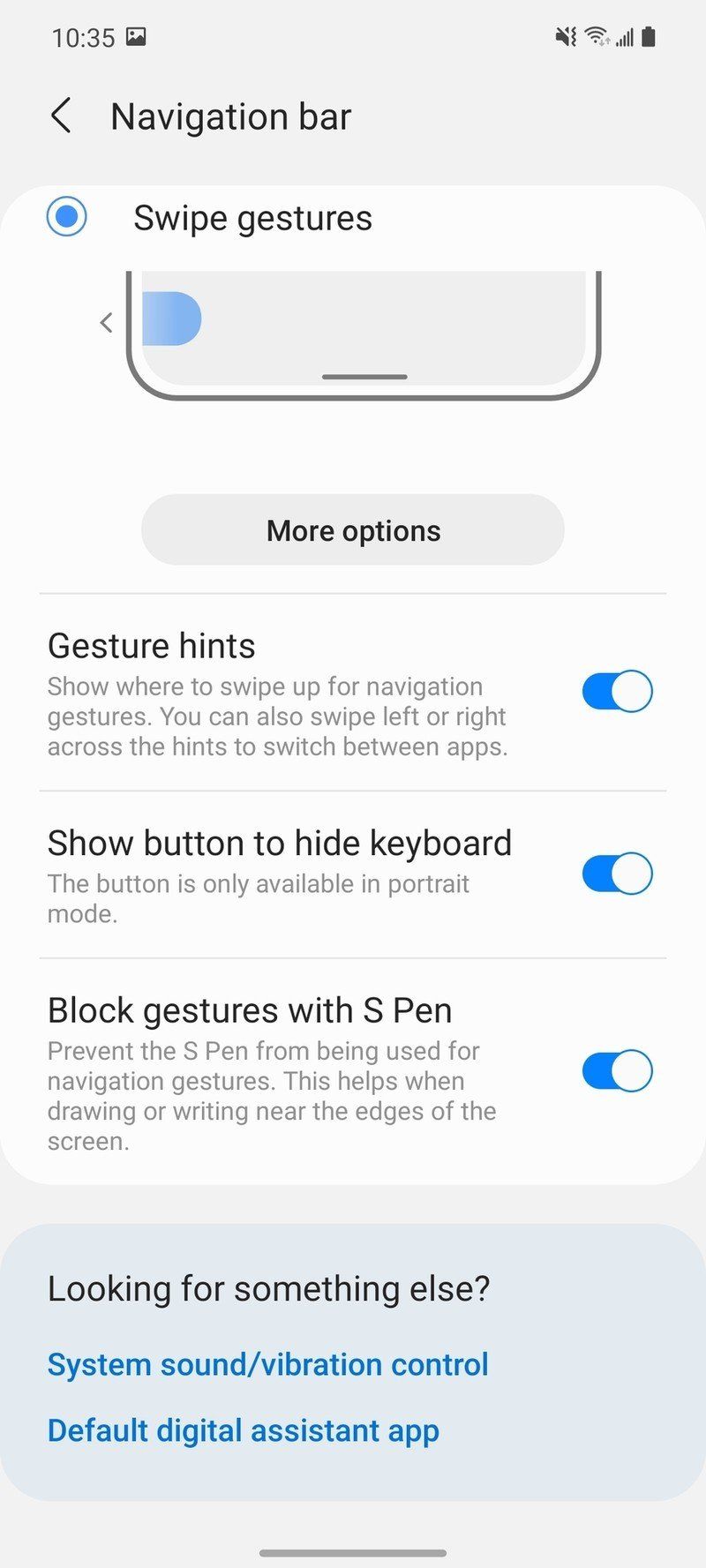The width and height of the screenshot is (706, 1568).
Task: Disable Block gestures with S Pen
Action: [x=615, y=1070]
